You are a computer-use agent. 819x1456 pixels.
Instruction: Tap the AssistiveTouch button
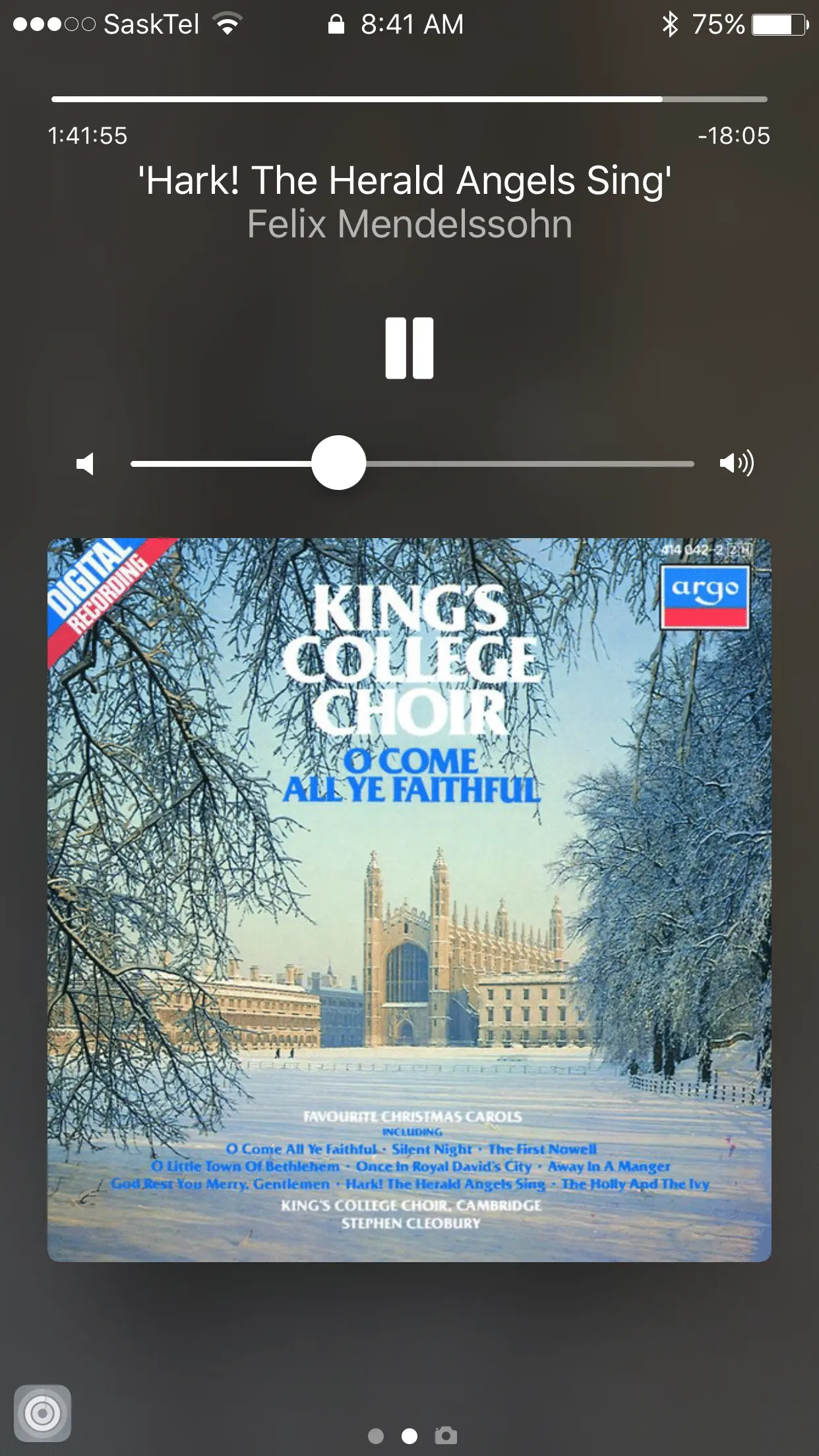(43, 1413)
